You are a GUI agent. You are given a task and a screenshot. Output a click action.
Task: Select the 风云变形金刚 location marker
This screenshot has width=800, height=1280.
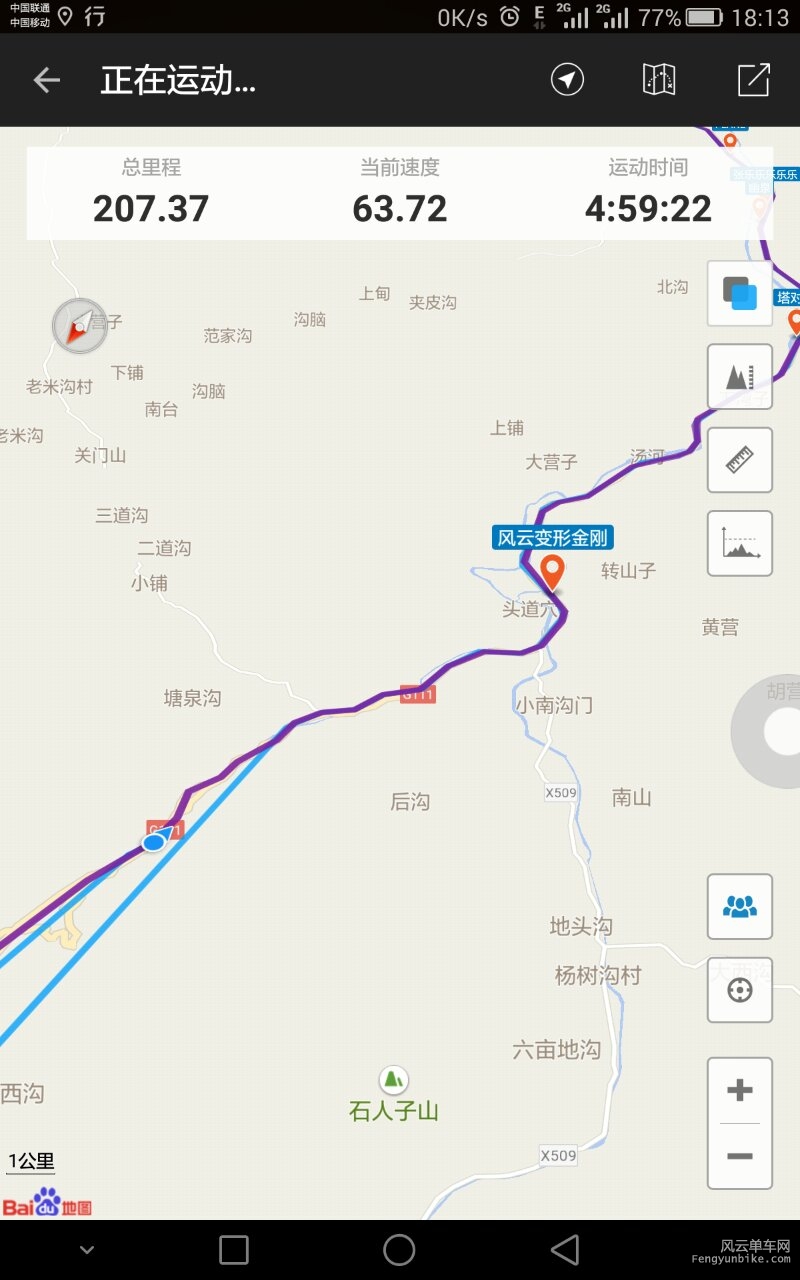(552, 573)
